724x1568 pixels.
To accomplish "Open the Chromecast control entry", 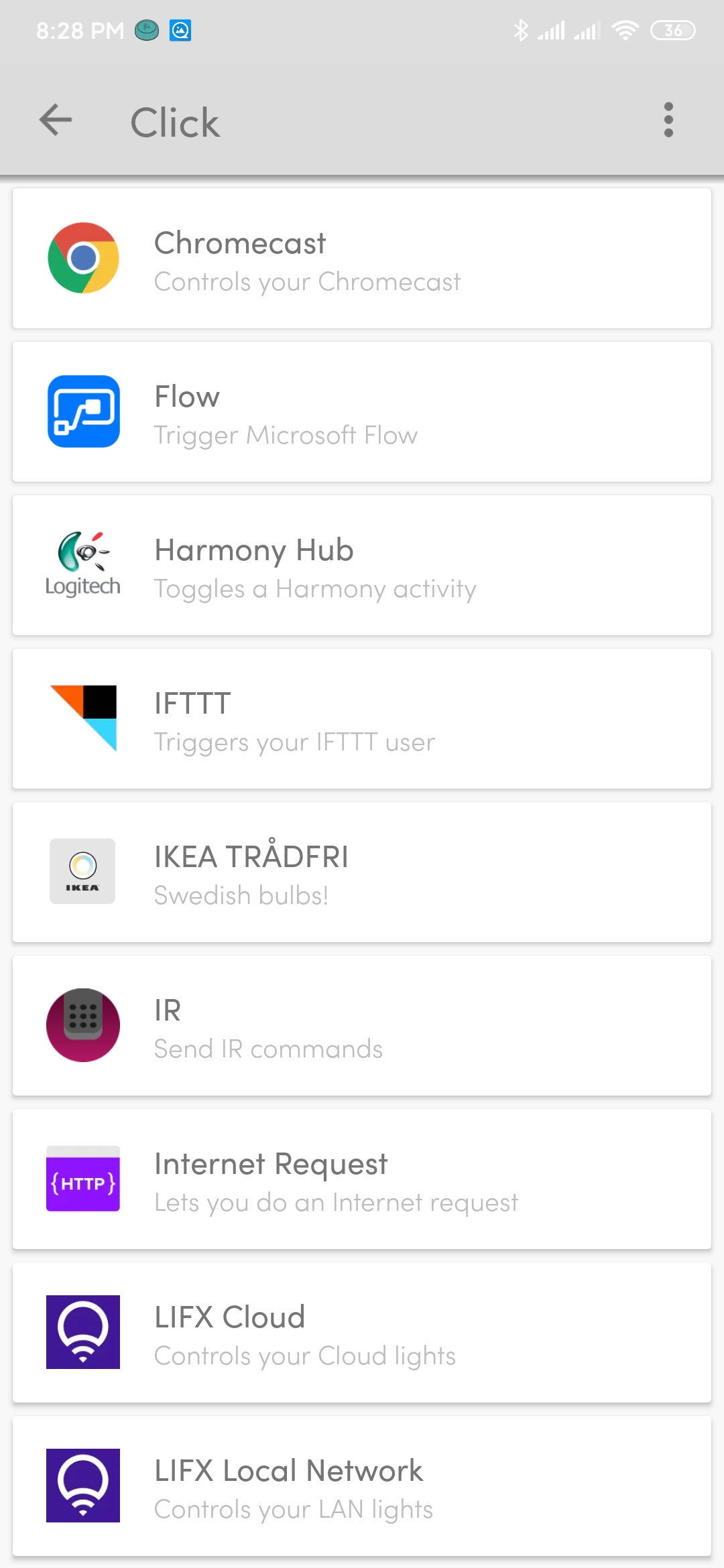I will point(362,259).
